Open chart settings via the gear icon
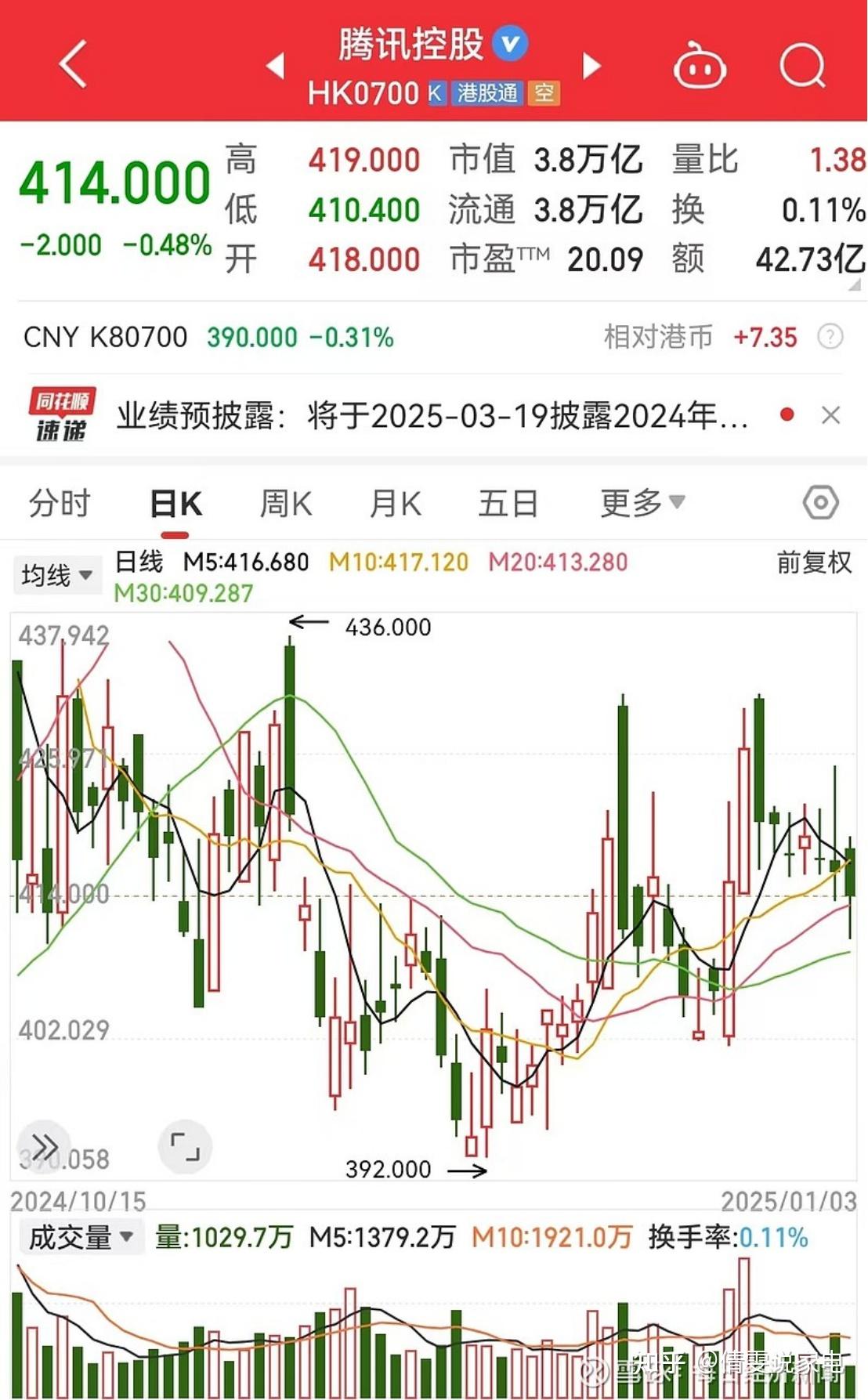The height and width of the screenshot is (1400, 868). pos(821,501)
